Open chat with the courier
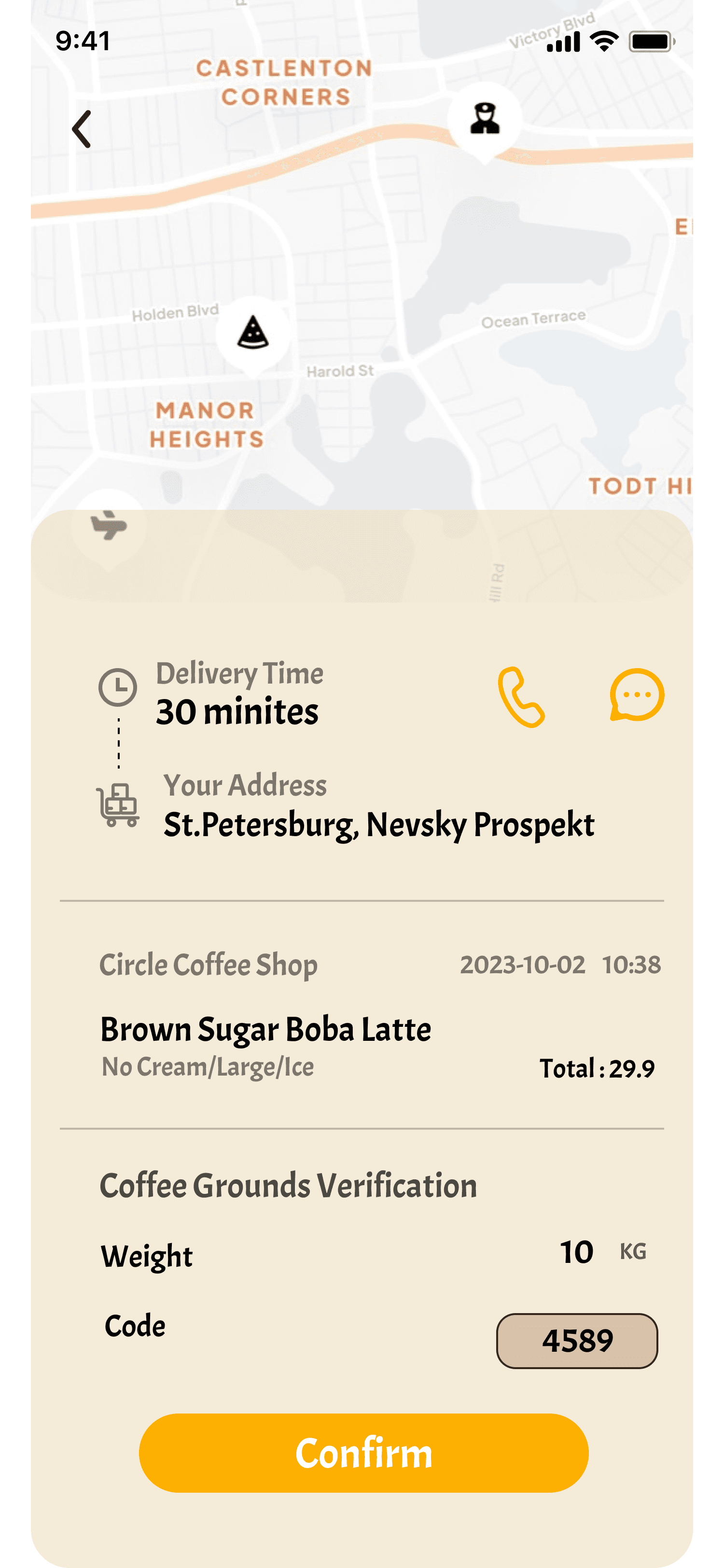724x1568 pixels. pos(636,695)
